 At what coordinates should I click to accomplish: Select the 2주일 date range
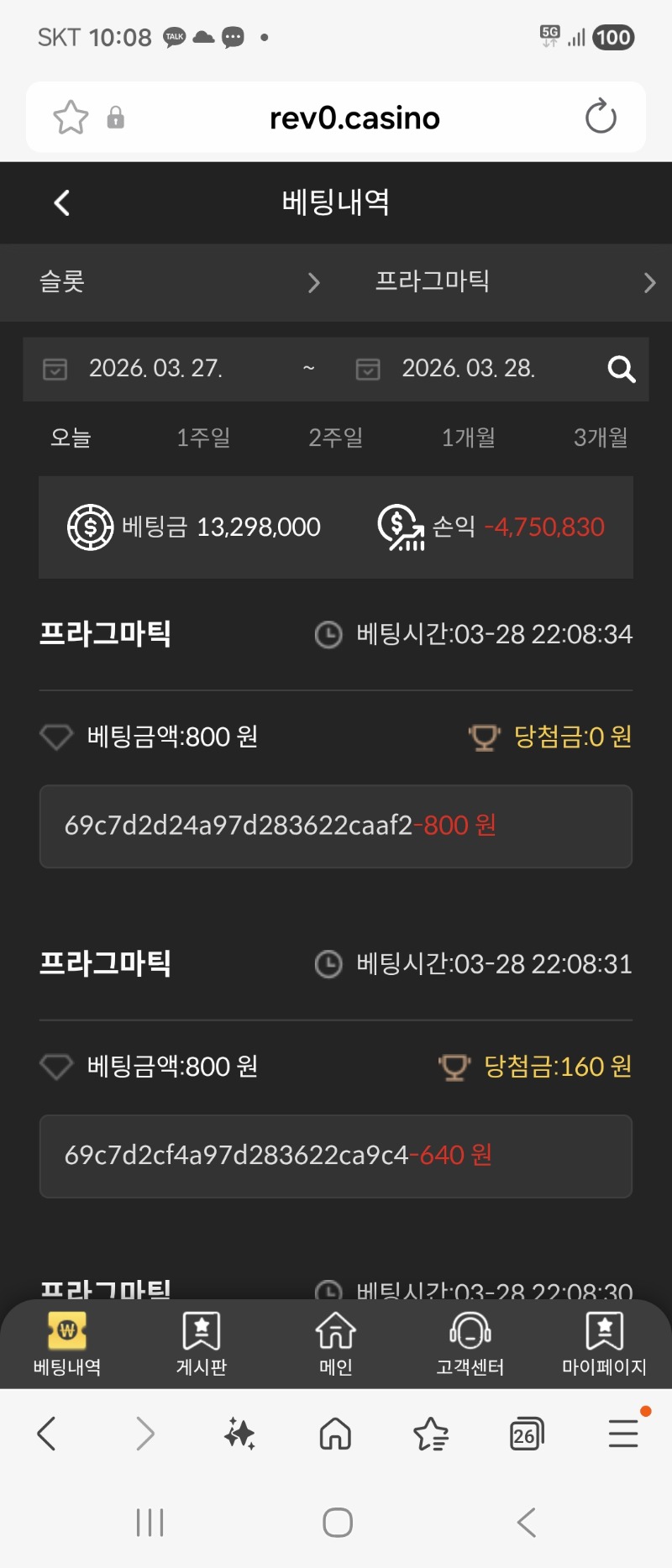[335, 438]
